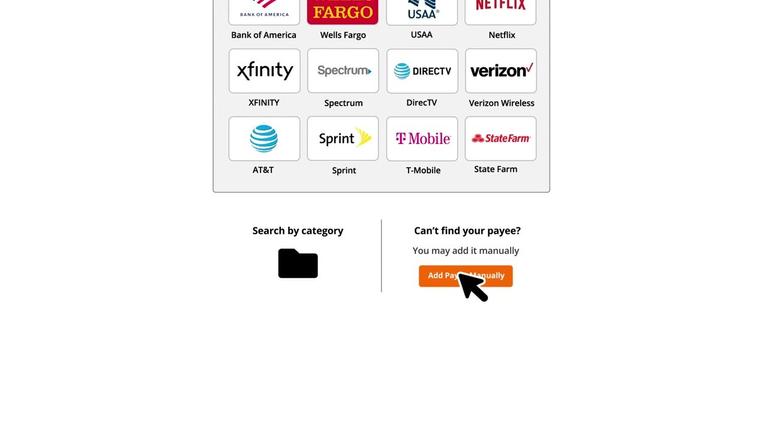Image resolution: width=768 pixels, height=432 pixels.
Task: Choose Wells Fargo as payee
Action: pyautogui.click(x=343, y=12)
